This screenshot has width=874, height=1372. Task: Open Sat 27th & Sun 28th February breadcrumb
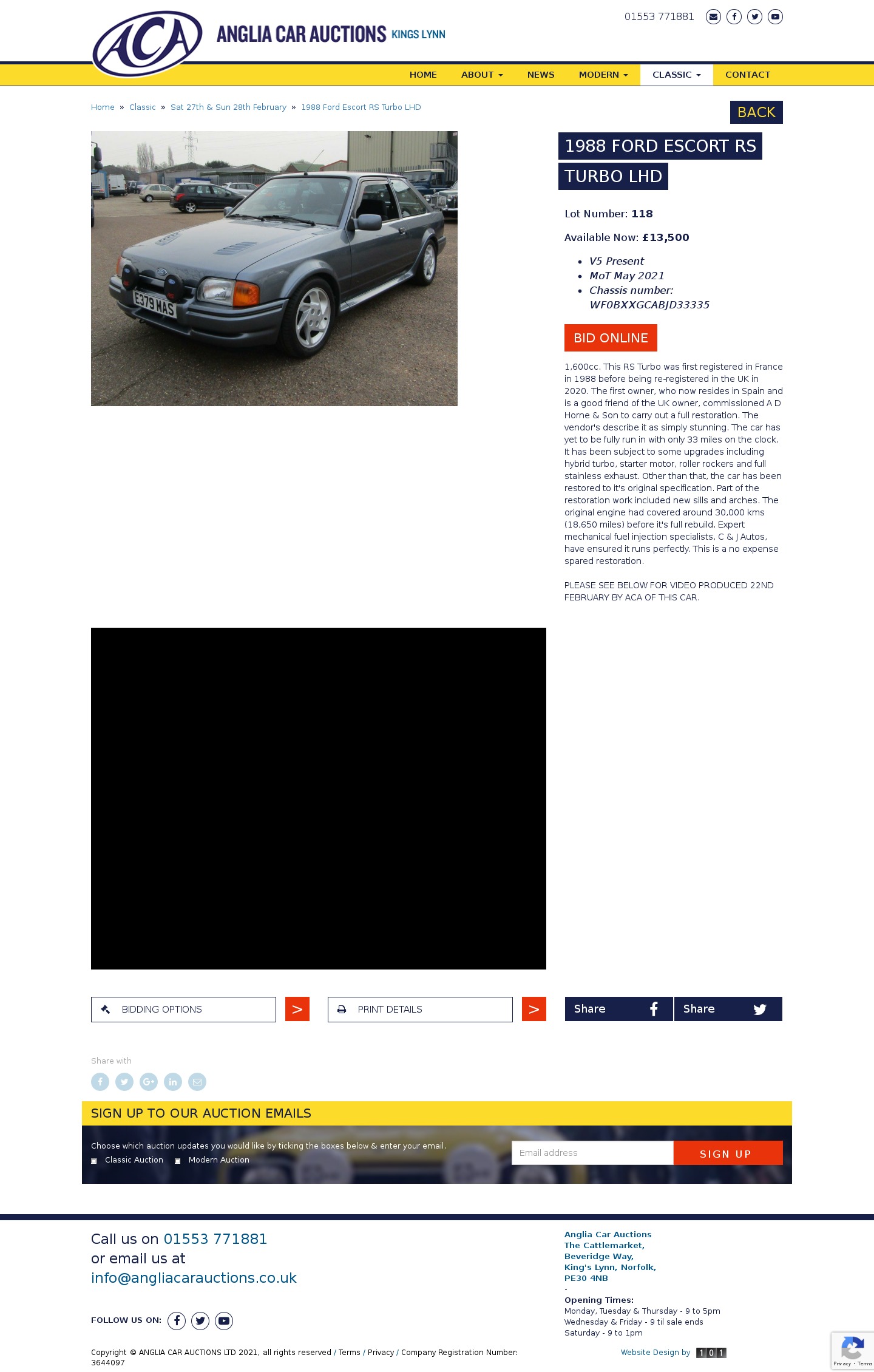point(228,107)
